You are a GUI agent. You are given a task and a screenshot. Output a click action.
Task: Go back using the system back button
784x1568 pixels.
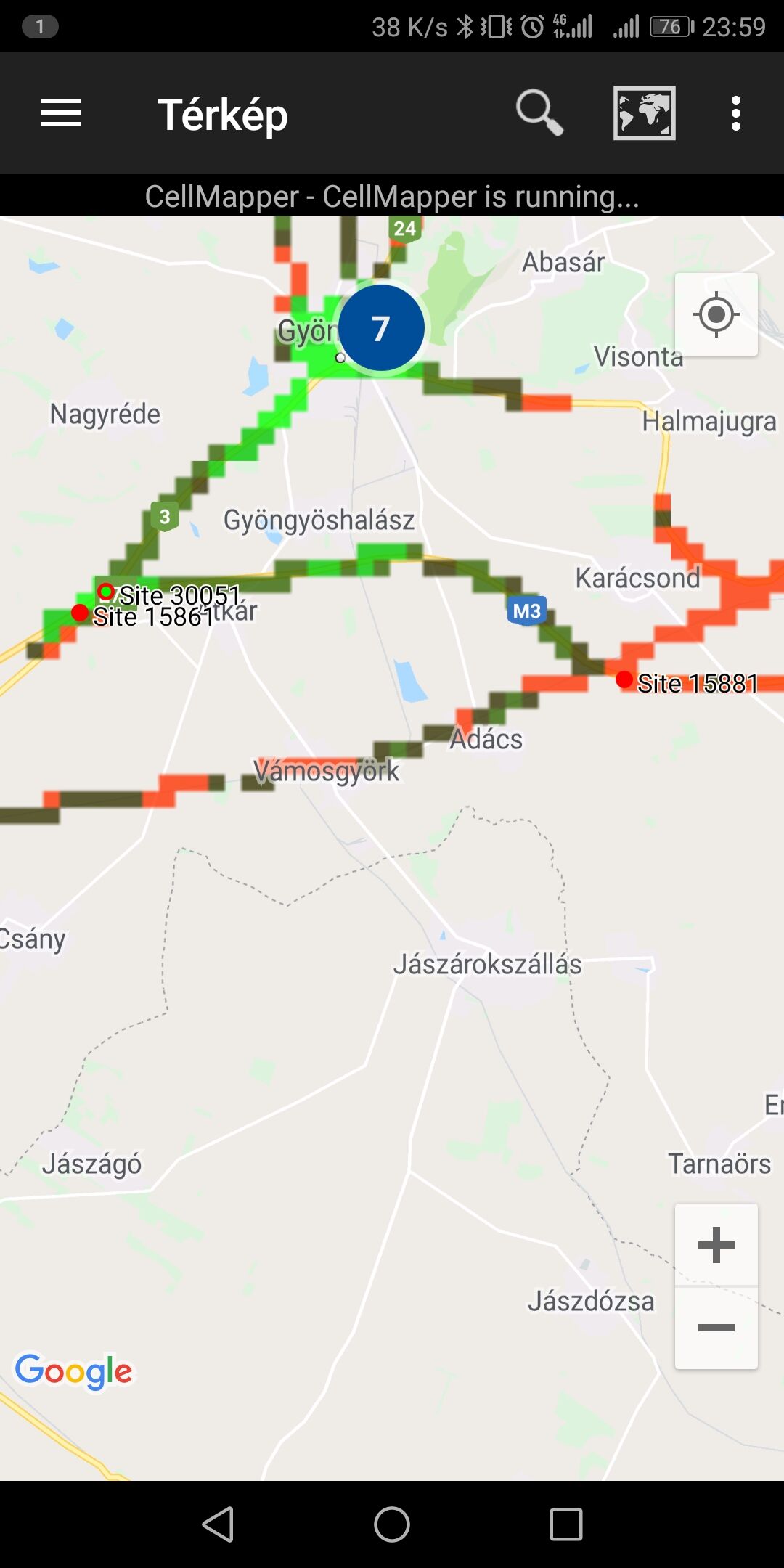218,1524
